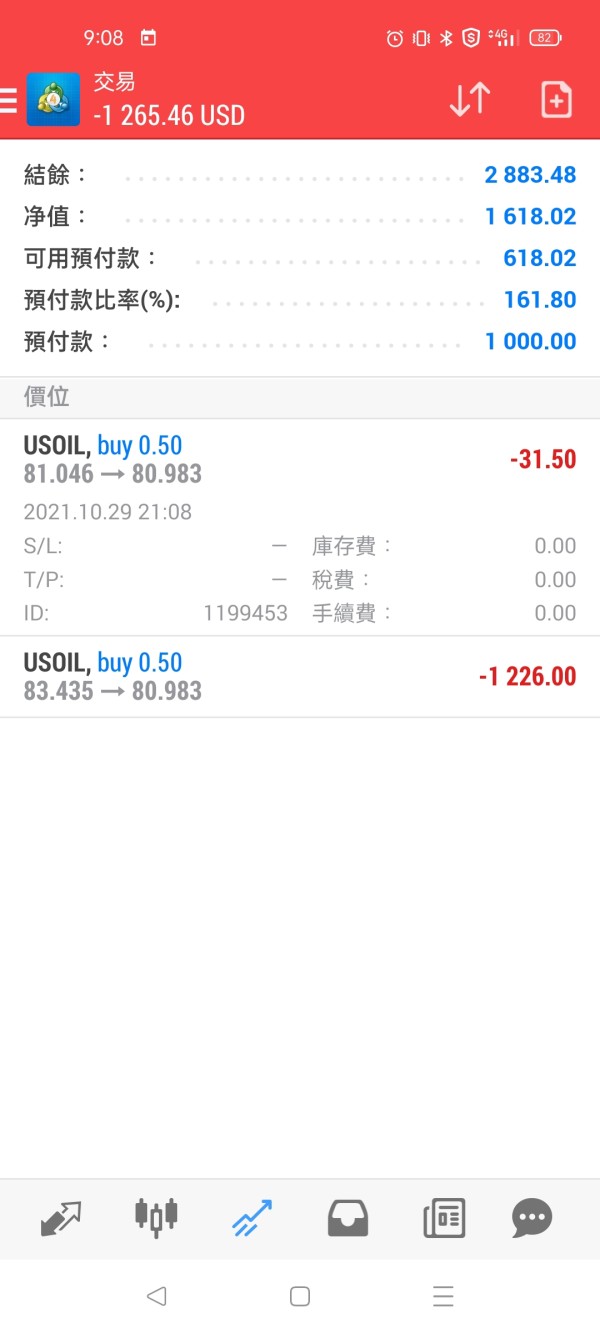Expand the USOIL position opened at 83.435
The image size is (600, 1333).
300,677
